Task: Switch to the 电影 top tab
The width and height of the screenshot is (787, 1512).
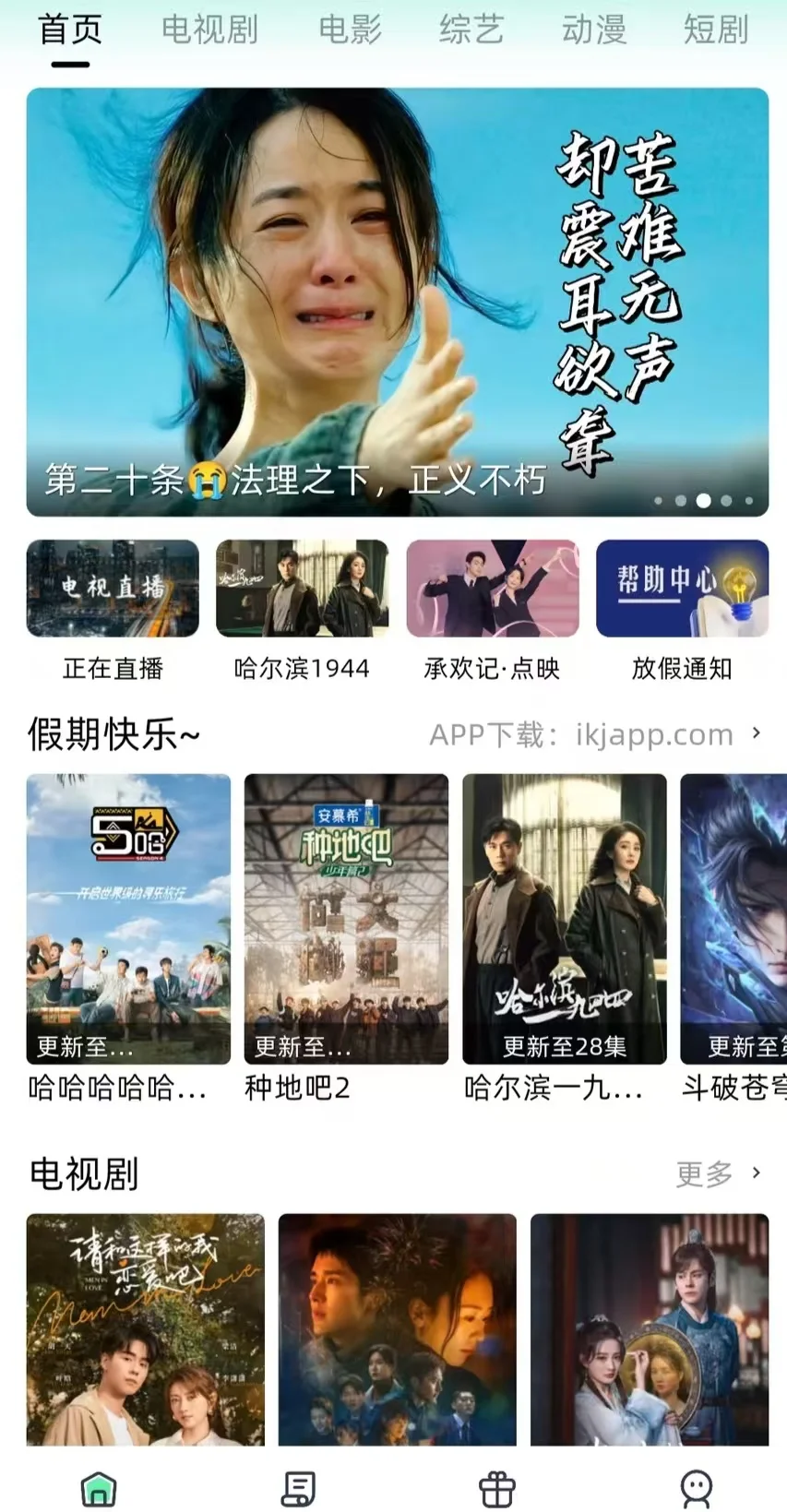Action: point(350,30)
